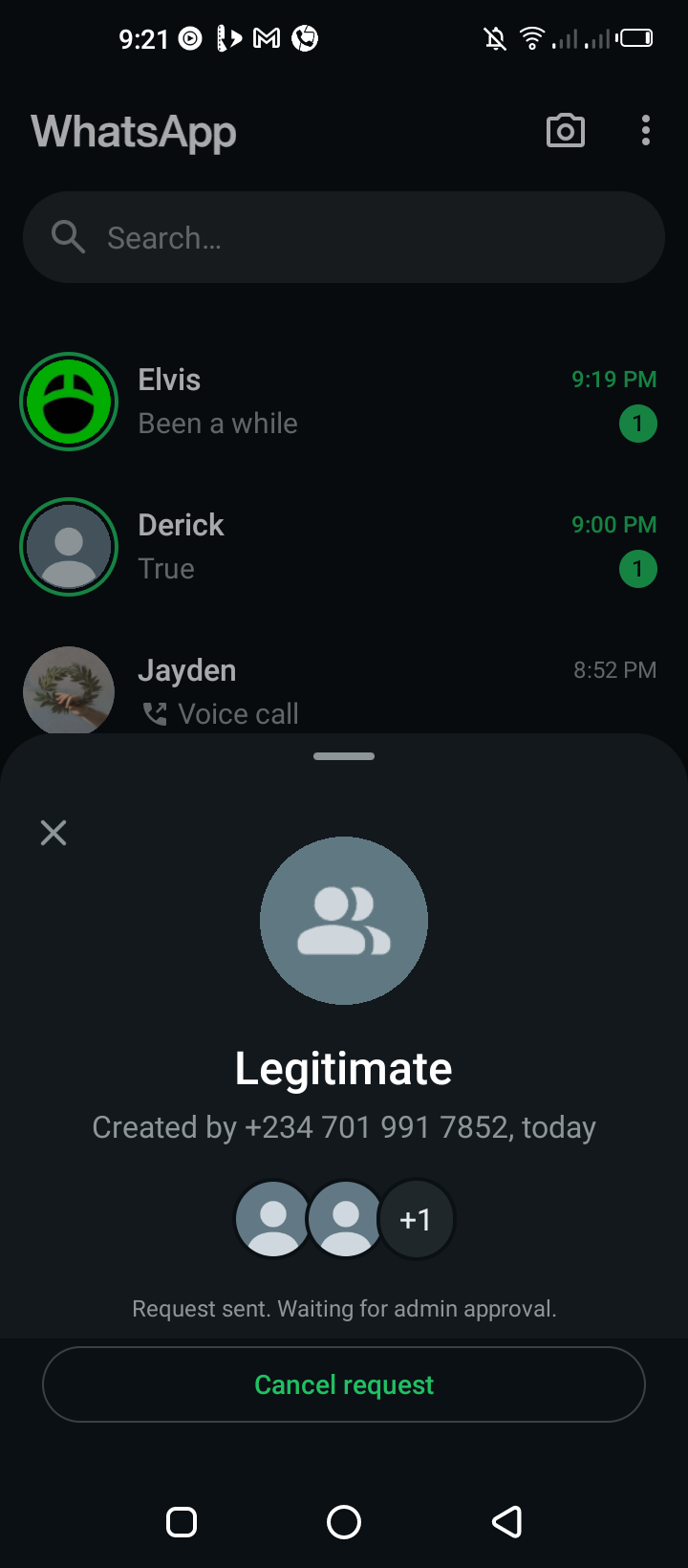Go back using system navigation
Image resolution: width=688 pixels, height=1568 pixels.
tap(506, 1521)
